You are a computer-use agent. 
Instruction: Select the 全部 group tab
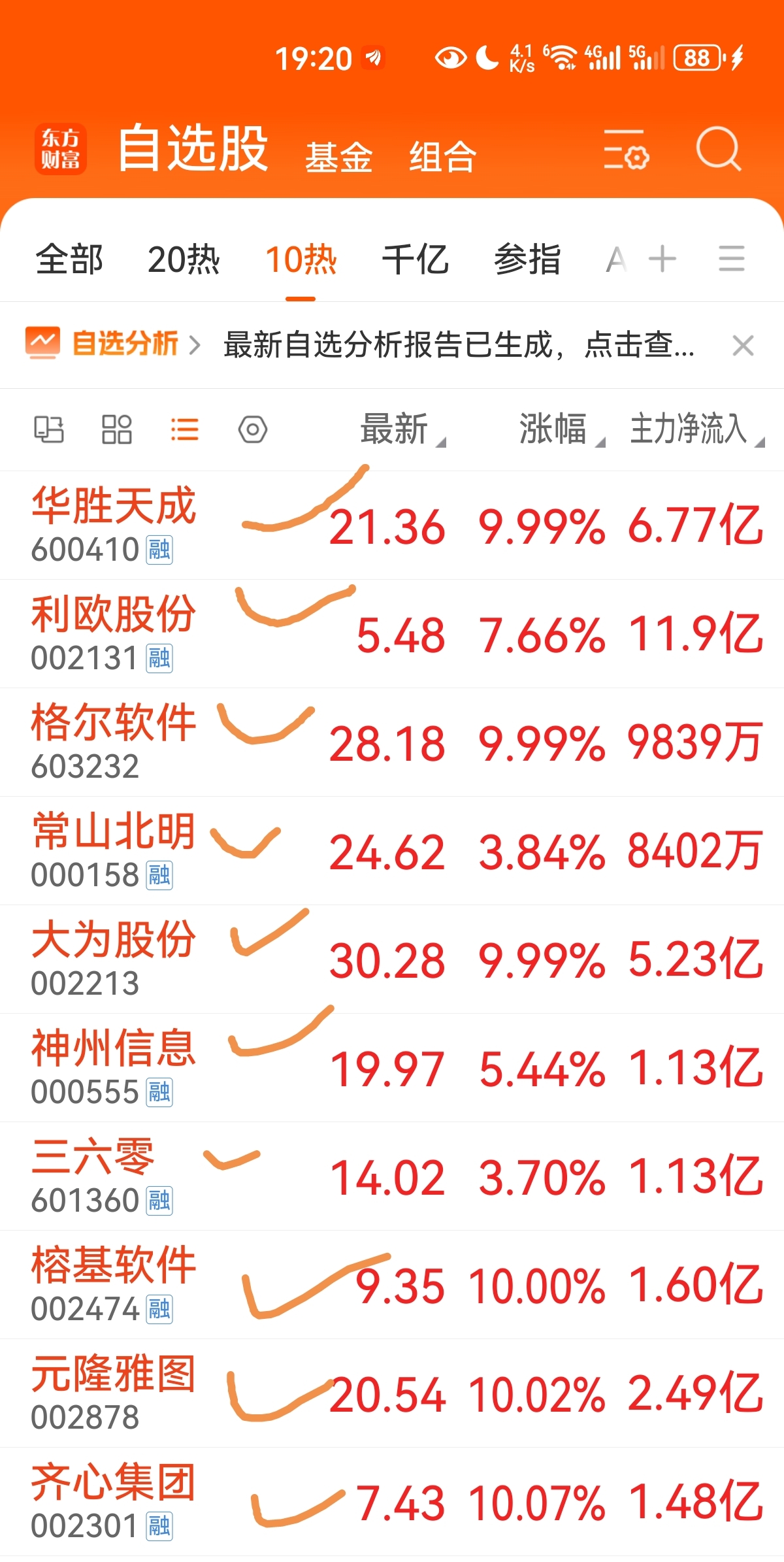69,259
